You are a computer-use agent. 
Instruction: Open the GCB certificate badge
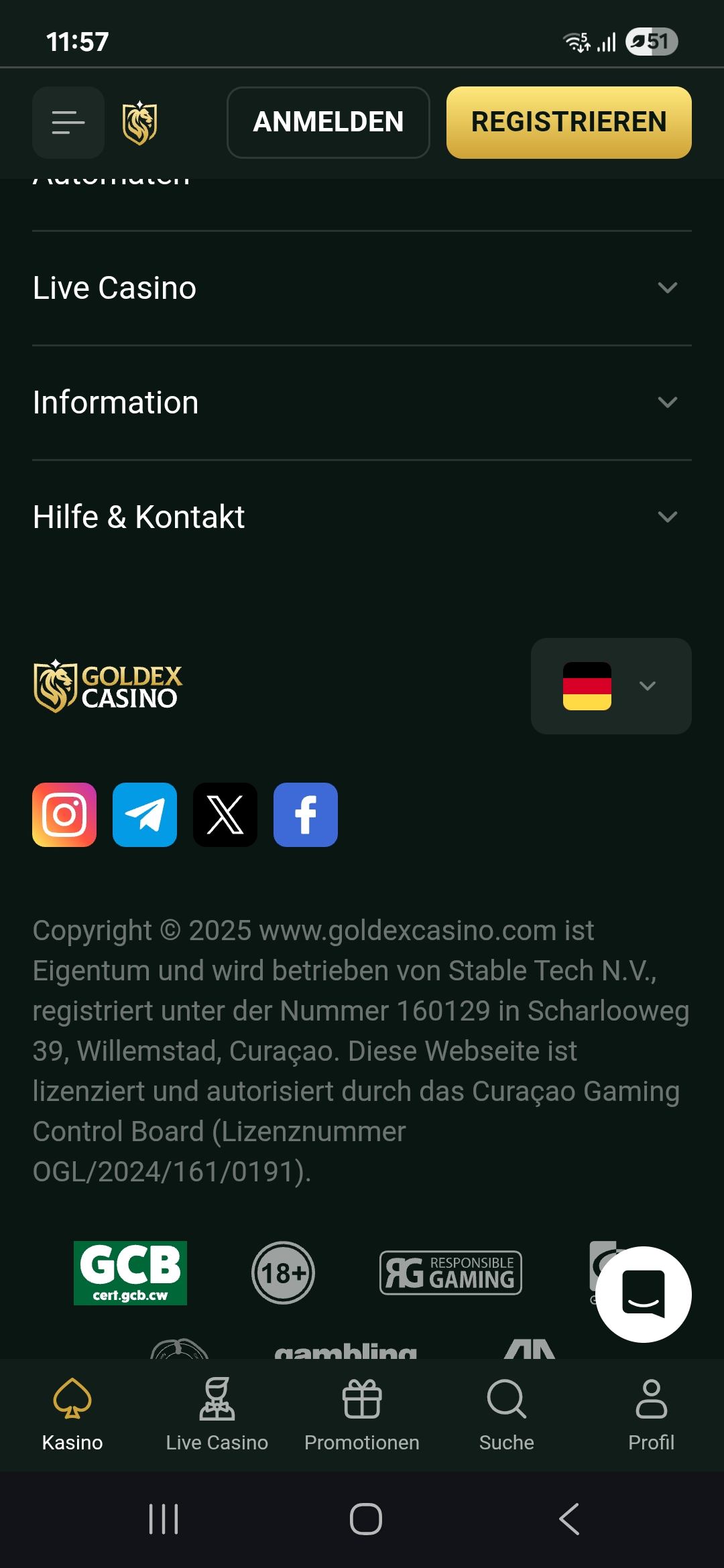[x=130, y=1272]
